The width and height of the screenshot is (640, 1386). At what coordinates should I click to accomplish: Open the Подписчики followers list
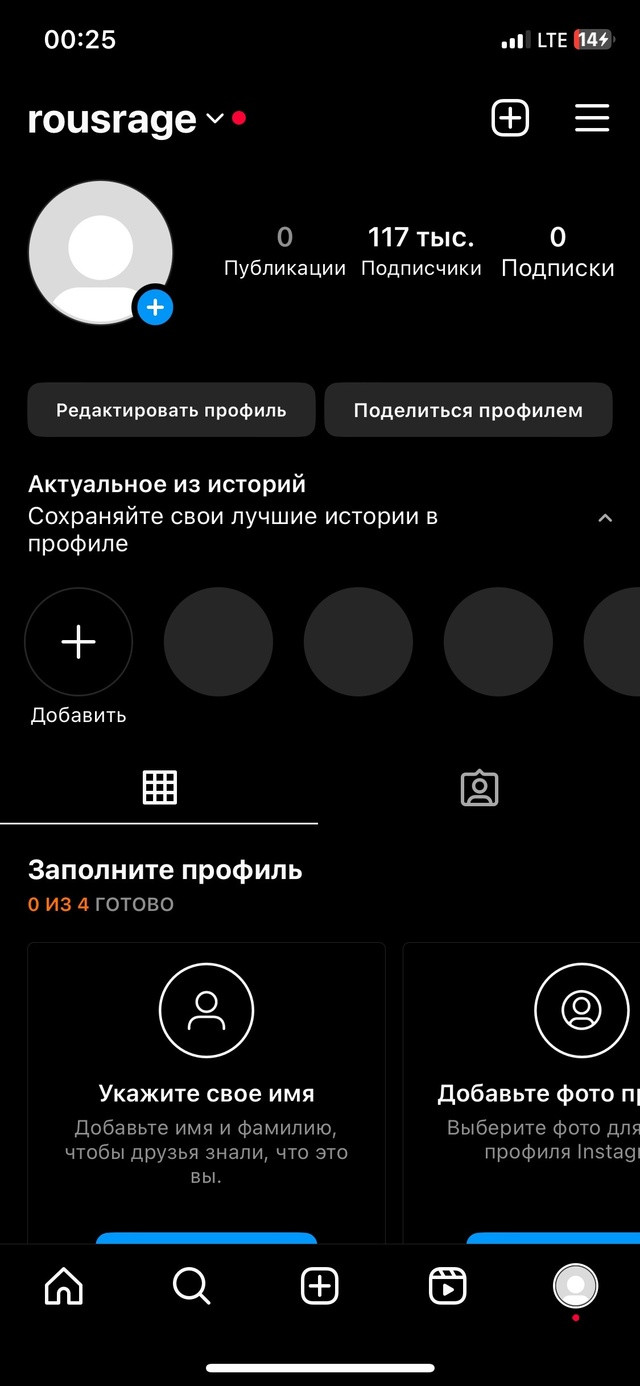[421, 251]
